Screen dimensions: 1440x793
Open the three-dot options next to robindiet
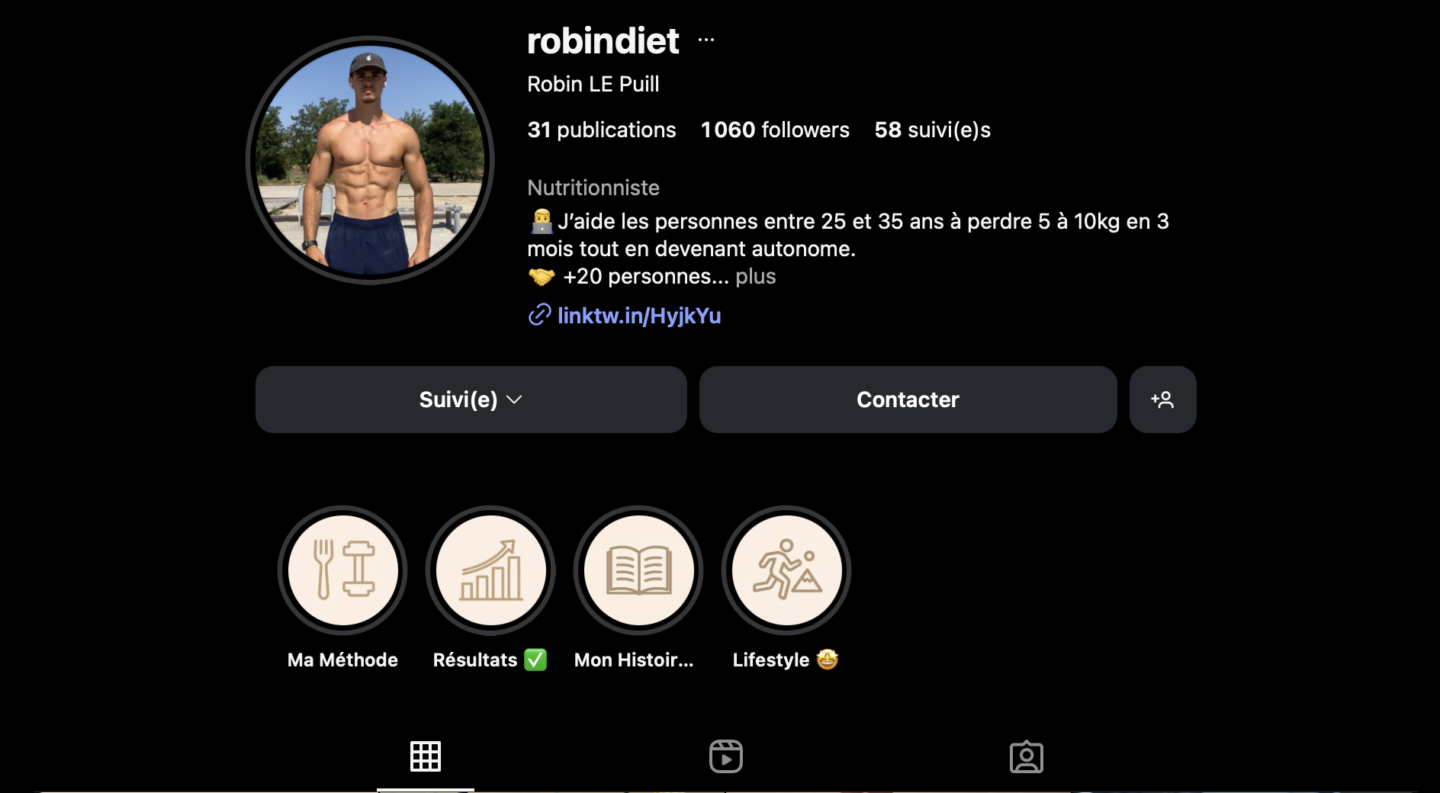[706, 40]
